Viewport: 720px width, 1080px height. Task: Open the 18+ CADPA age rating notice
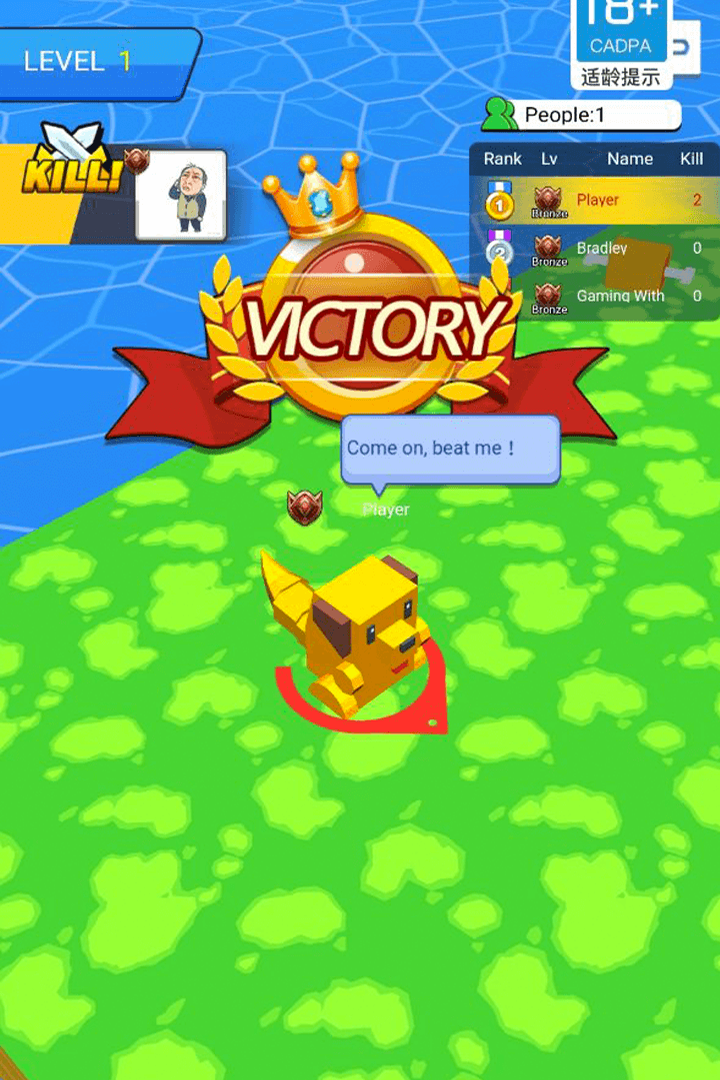pyautogui.click(x=620, y=40)
